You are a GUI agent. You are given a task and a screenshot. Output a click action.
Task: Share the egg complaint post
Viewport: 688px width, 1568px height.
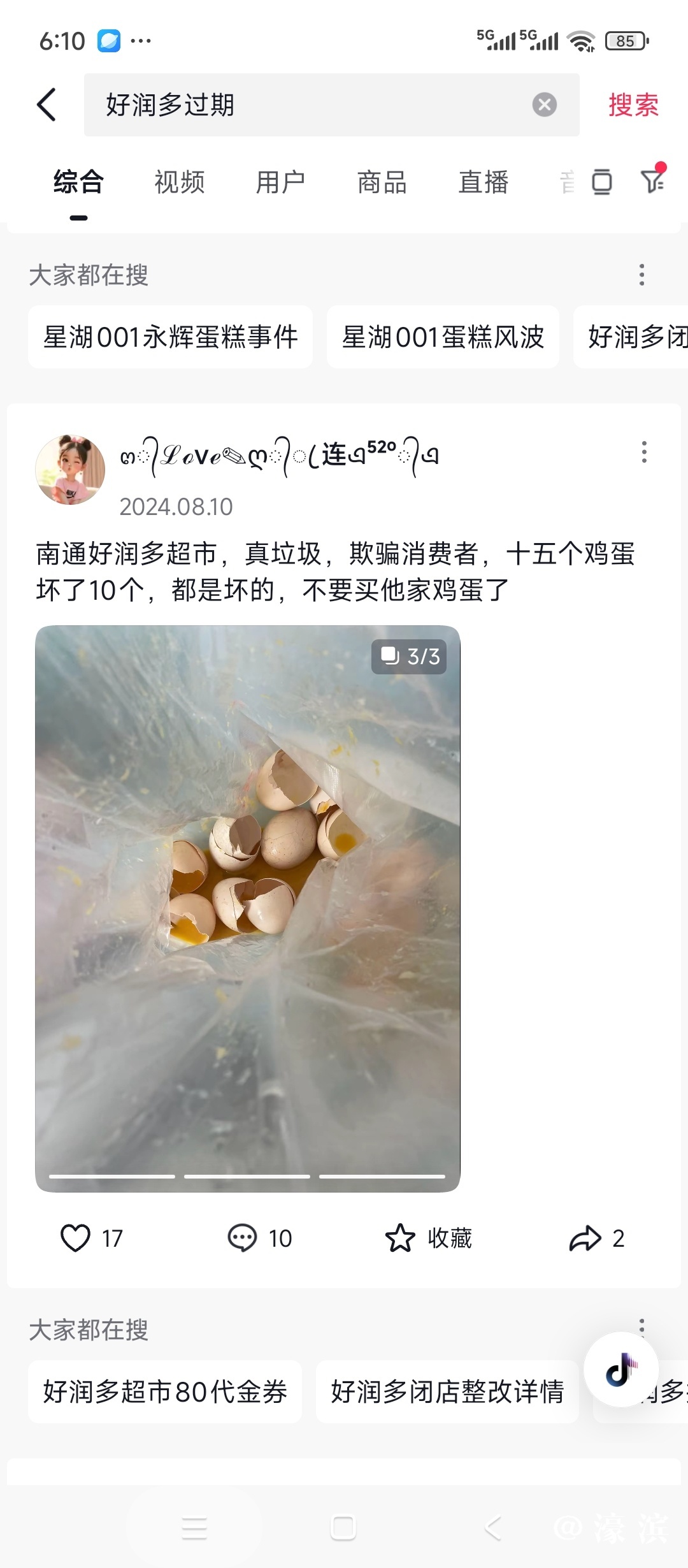(x=585, y=1238)
